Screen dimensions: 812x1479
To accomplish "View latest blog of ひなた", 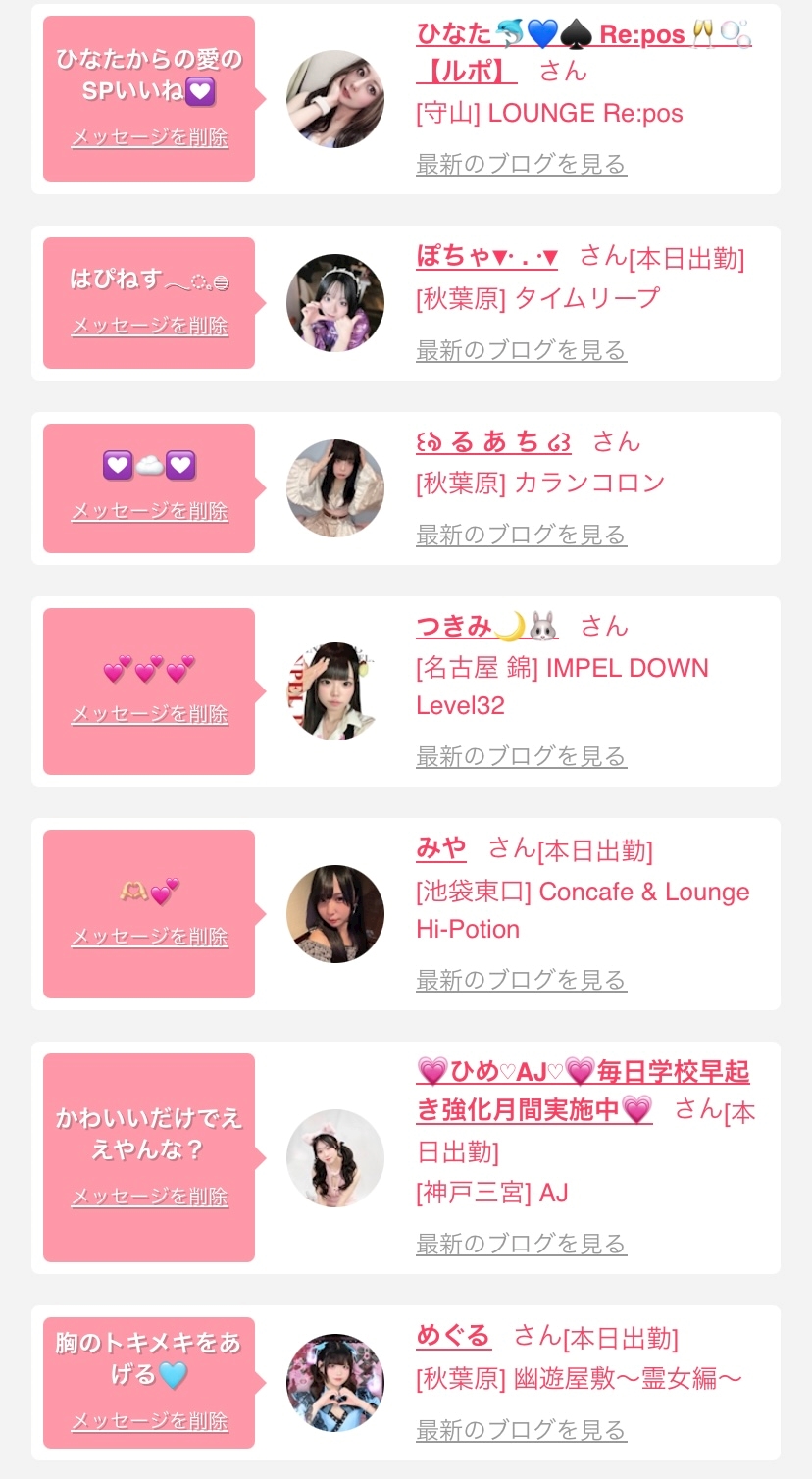I will click(x=521, y=164).
